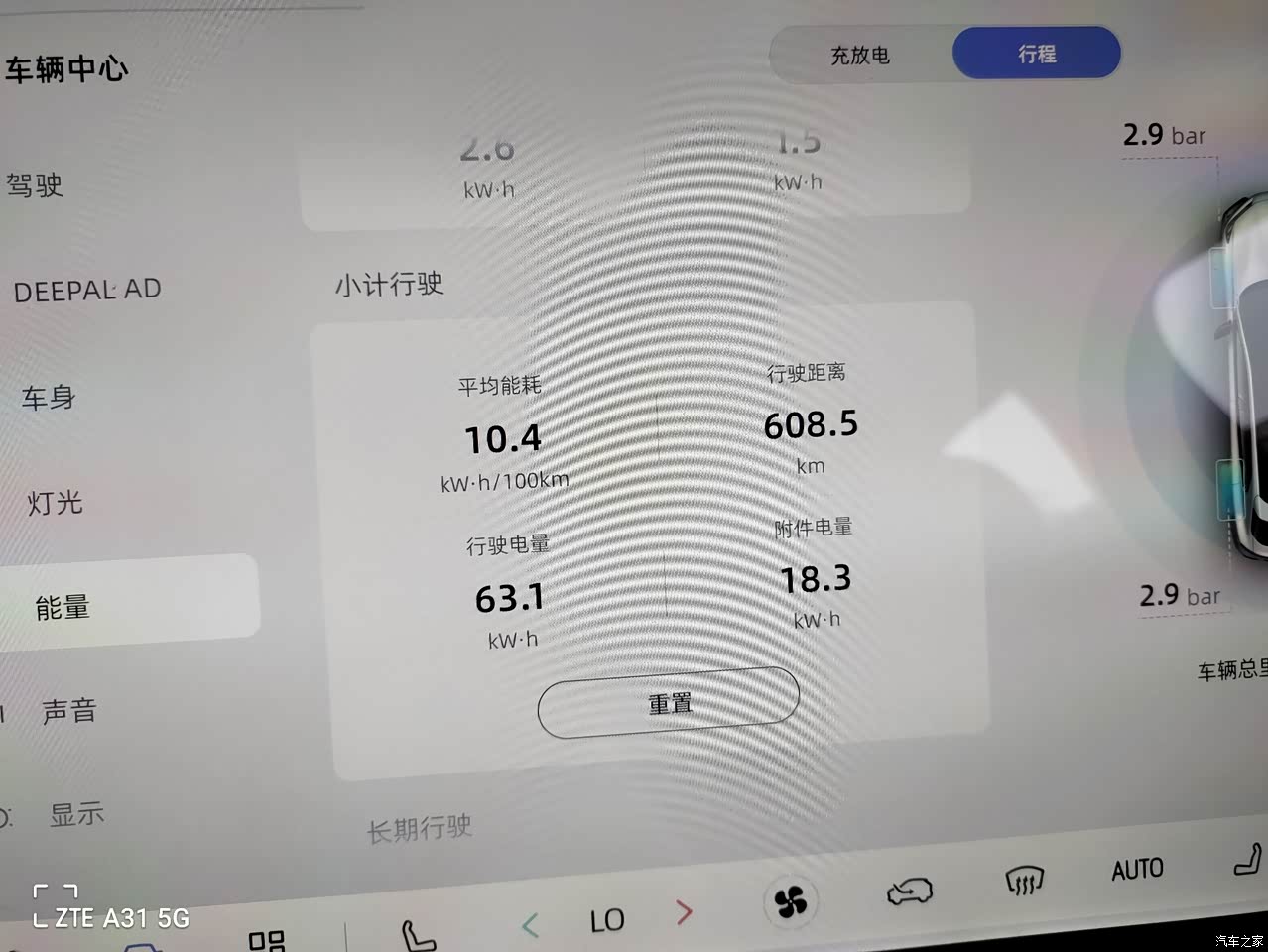Switch to the 充放电 tab
This screenshot has height=952, width=1268.
point(859,56)
